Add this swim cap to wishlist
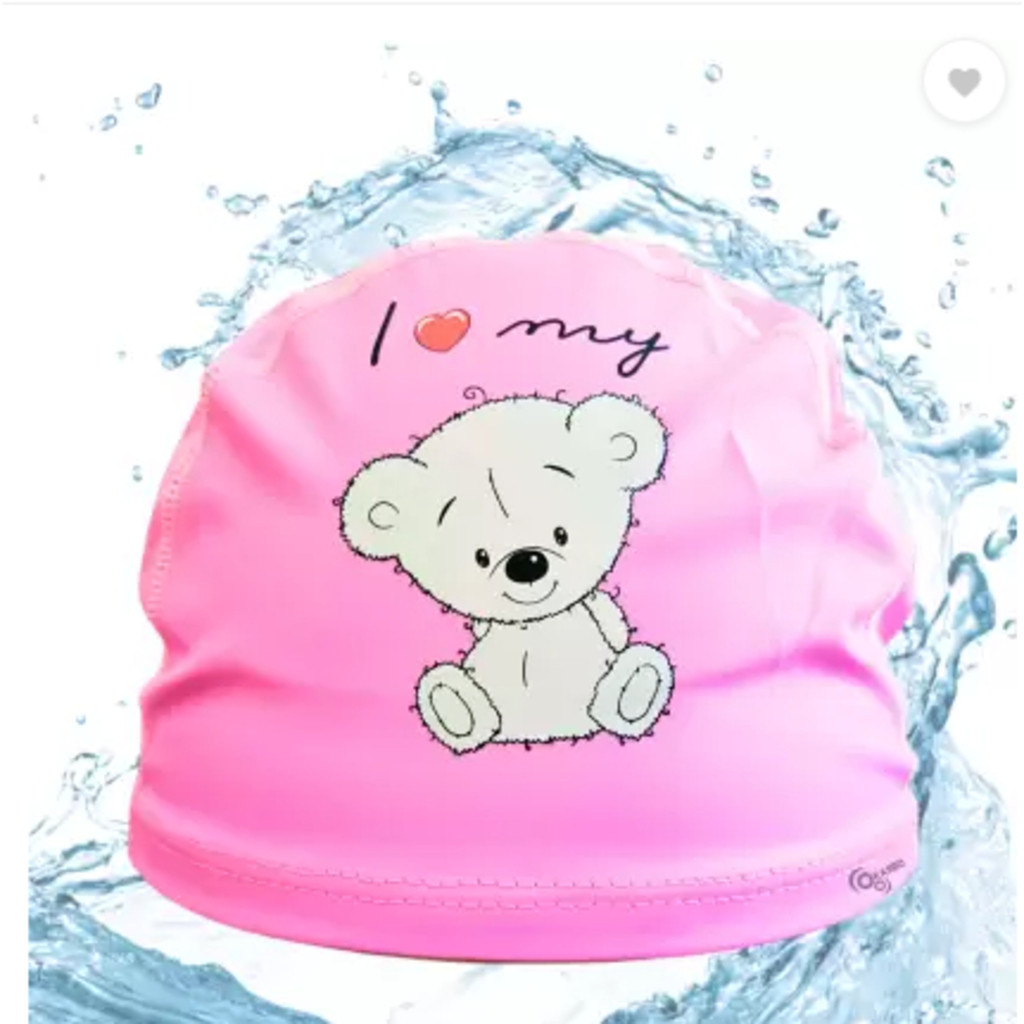 point(964,82)
